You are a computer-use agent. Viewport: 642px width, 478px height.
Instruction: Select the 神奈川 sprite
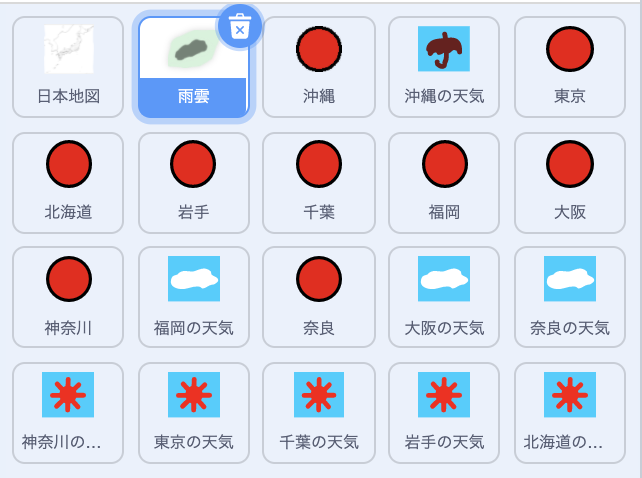pos(68,297)
